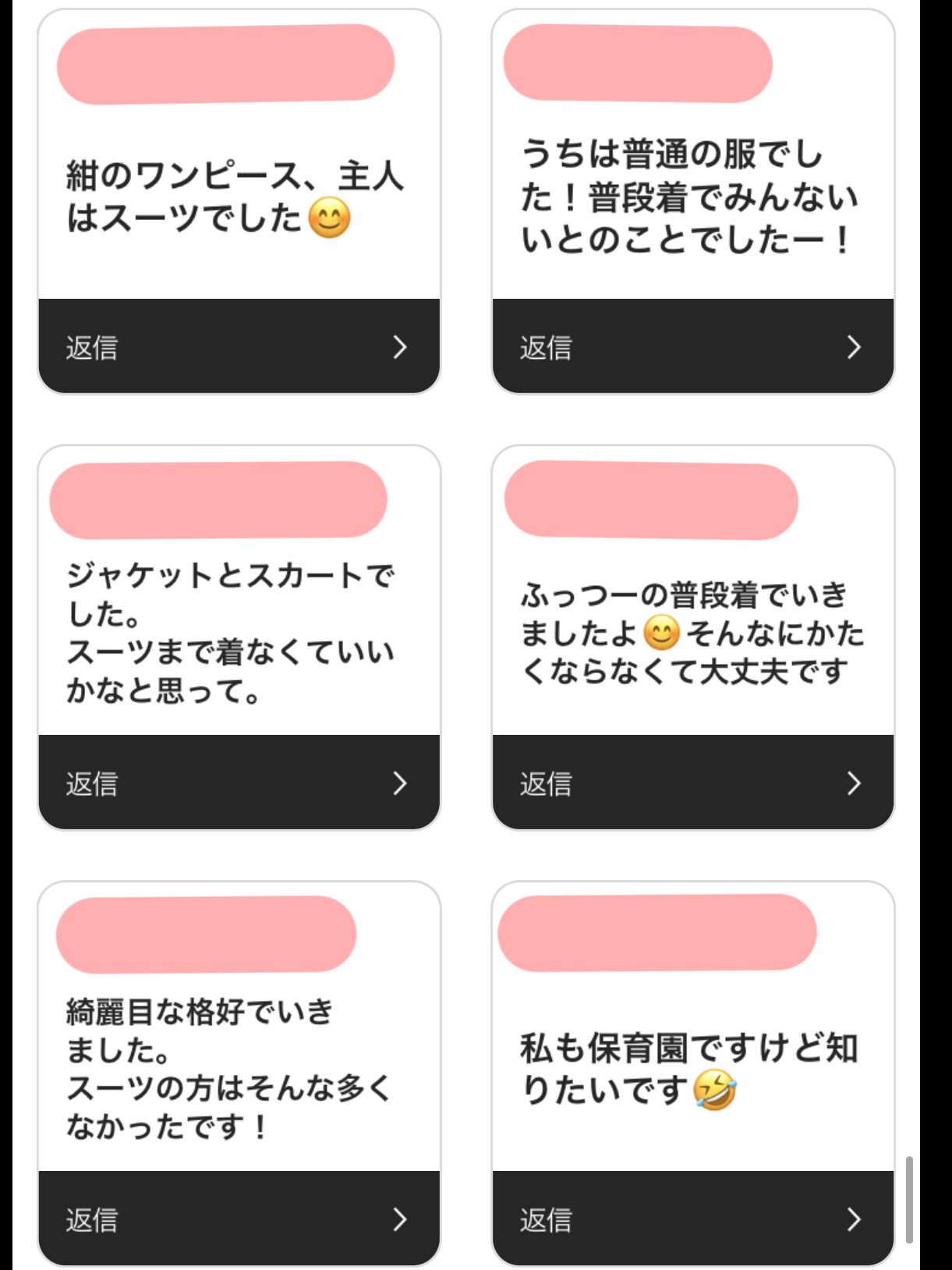Image resolution: width=952 pixels, height=1270 pixels.
Task: Reply to the 私も保育園ですけど response
Action: (692, 1219)
